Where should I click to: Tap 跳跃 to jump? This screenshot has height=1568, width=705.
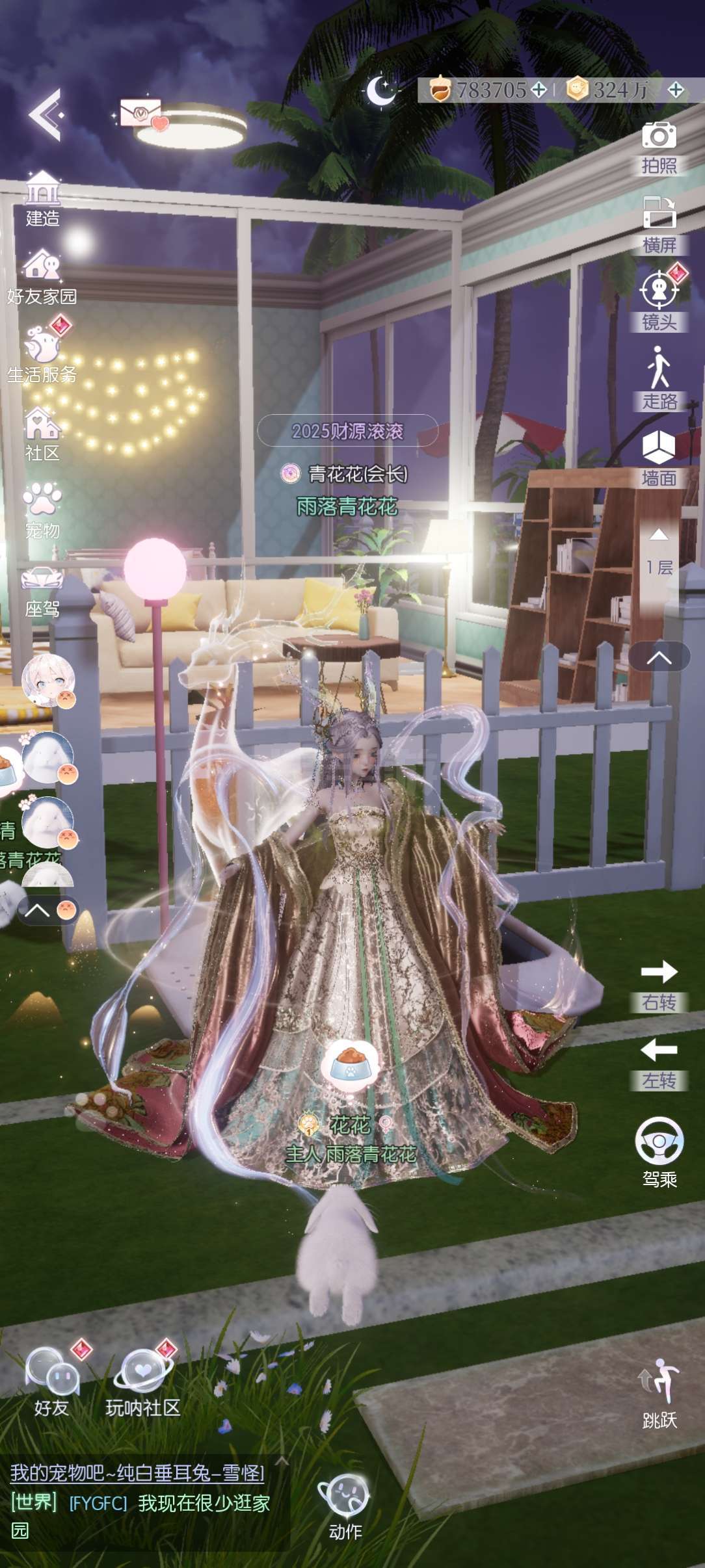pos(659,1391)
